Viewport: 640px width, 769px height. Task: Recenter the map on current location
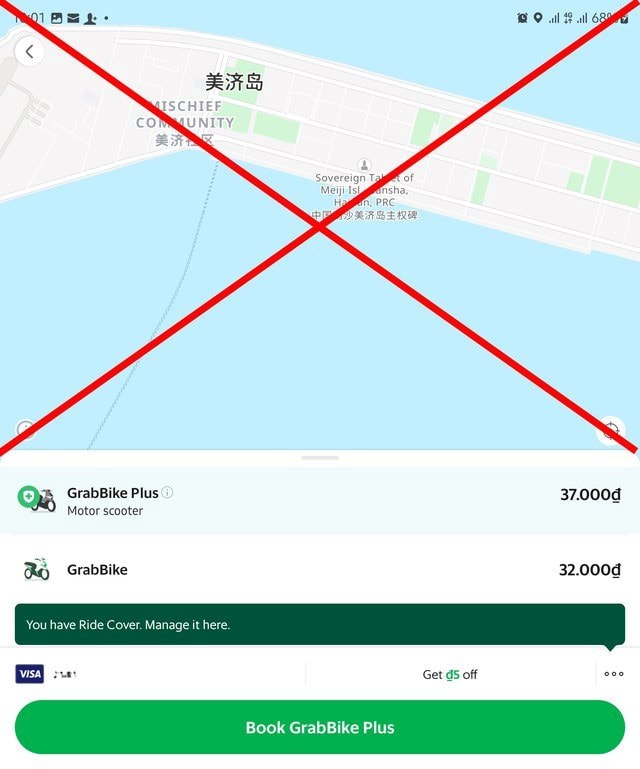pyautogui.click(x=610, y=431)
